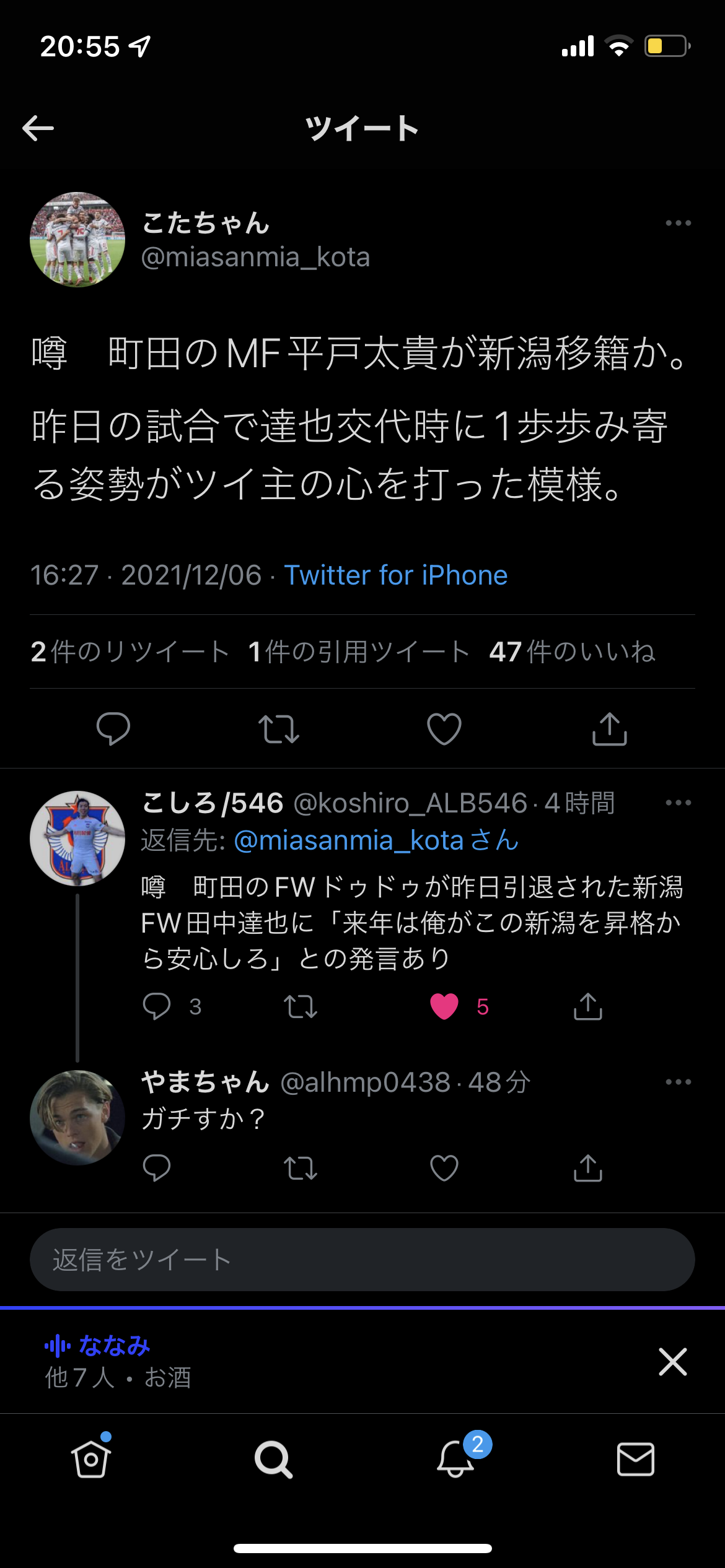Like やまちゃん's reply ガチすか？
This screenshot has width=725, height=1568.
pyautogui.click(x=444, y=1168)
